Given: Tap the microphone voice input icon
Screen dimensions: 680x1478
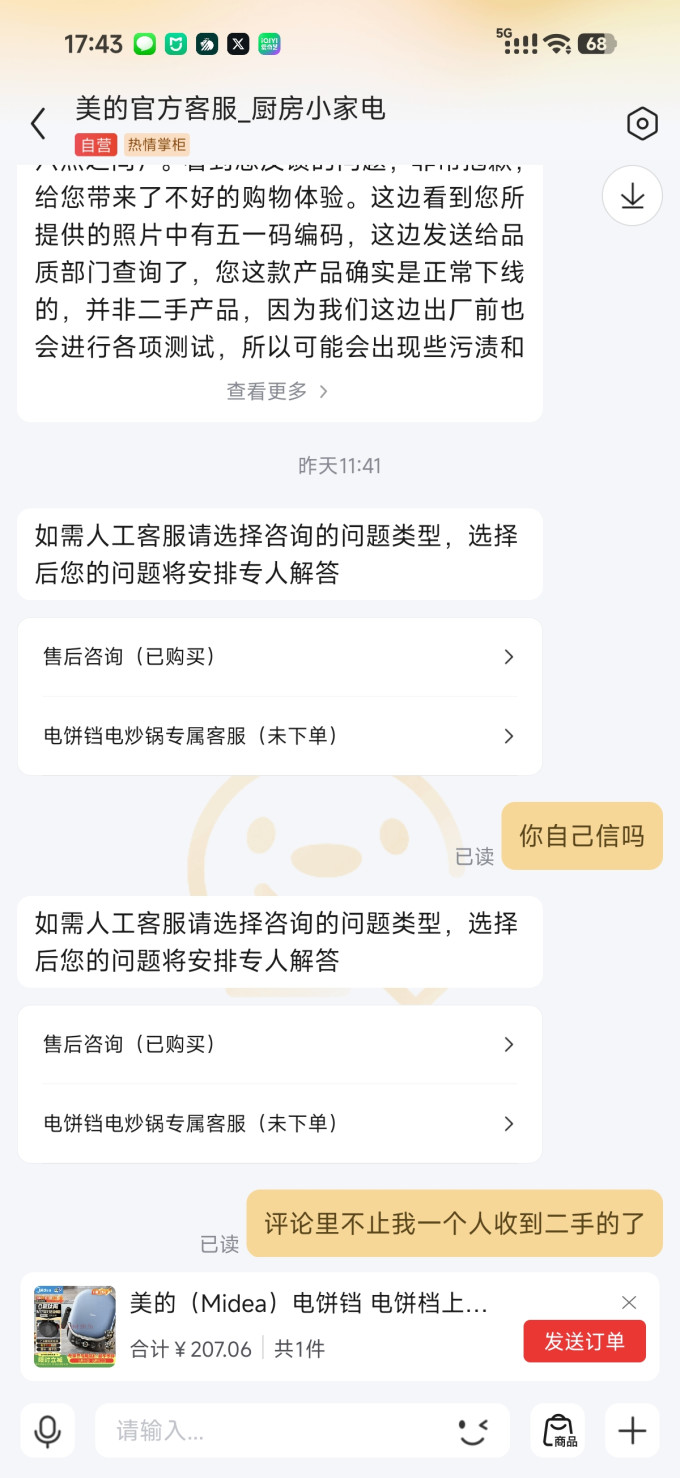Looking at the screenshot, I should point(47,1430).
